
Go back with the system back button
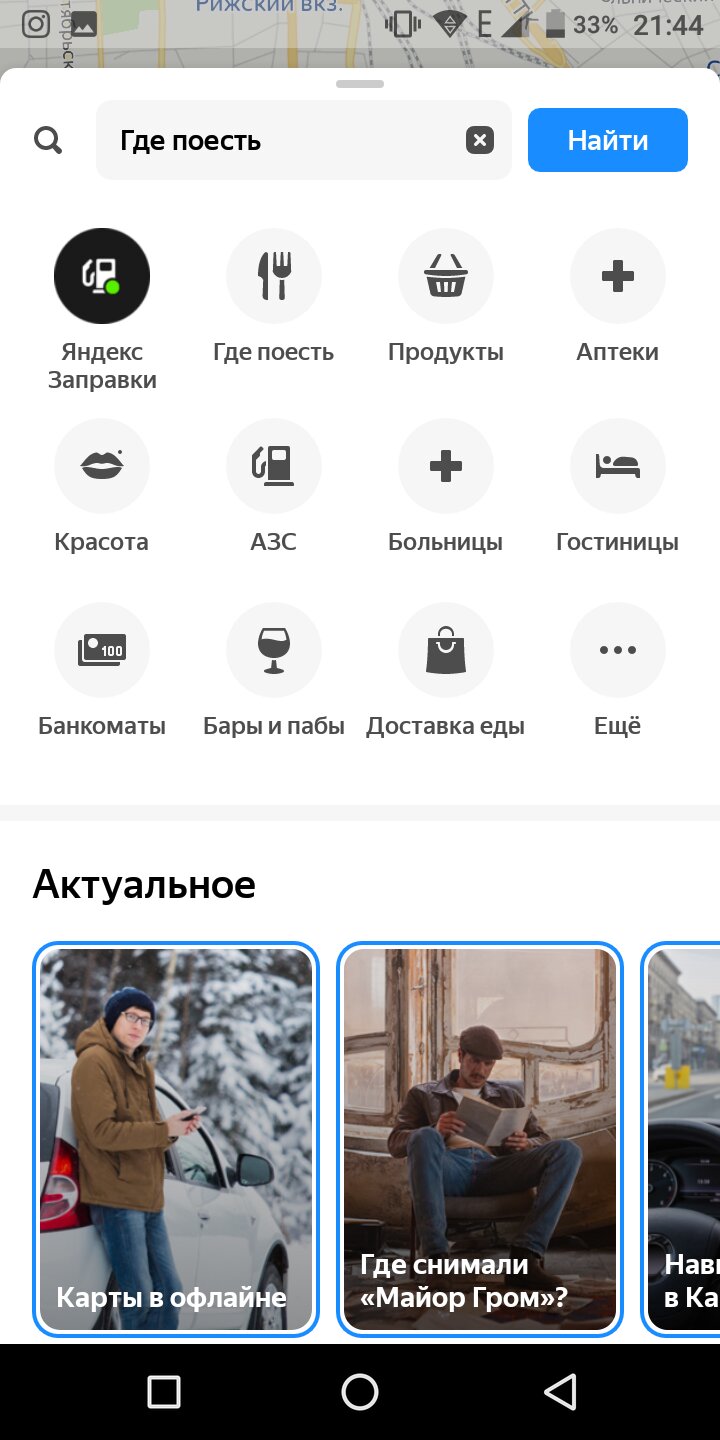[x=560, y=1392]
